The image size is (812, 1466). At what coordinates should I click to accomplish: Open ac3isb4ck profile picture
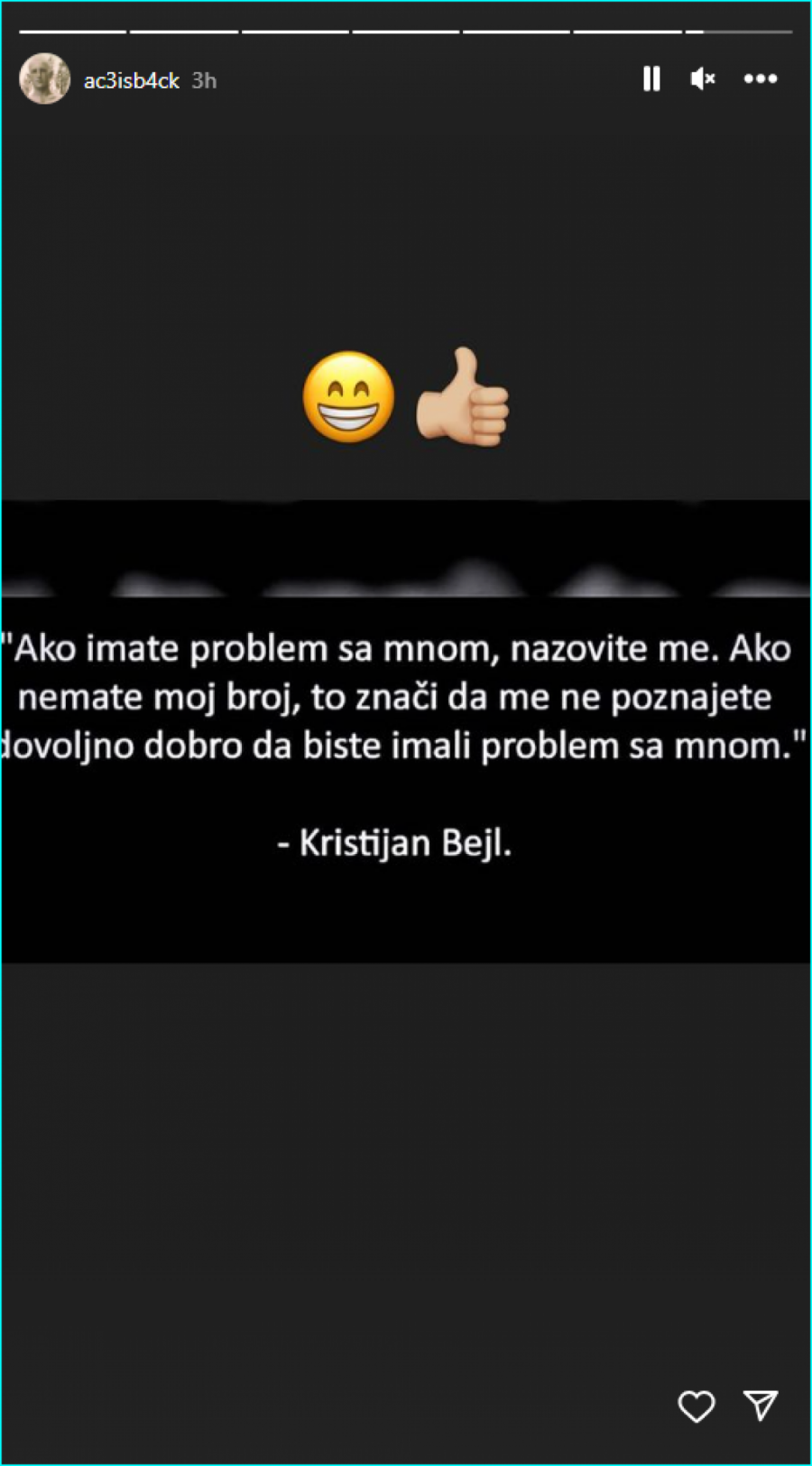(45, 79)
